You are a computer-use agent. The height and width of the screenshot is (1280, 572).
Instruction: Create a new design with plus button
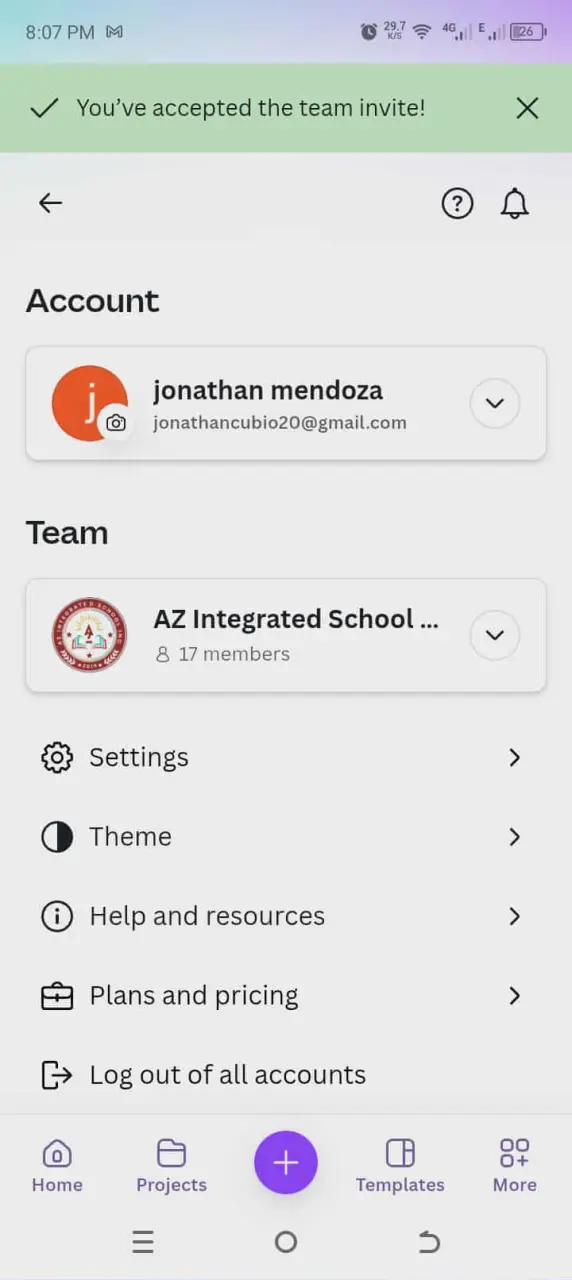click(286, 1162)
